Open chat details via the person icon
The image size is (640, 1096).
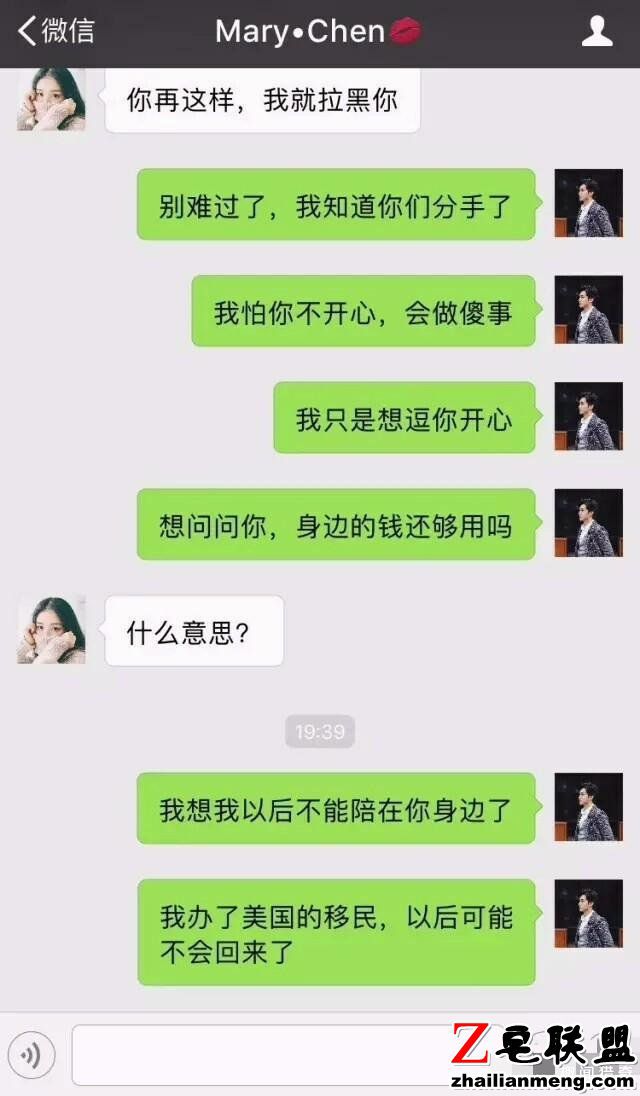coord(597,32)
